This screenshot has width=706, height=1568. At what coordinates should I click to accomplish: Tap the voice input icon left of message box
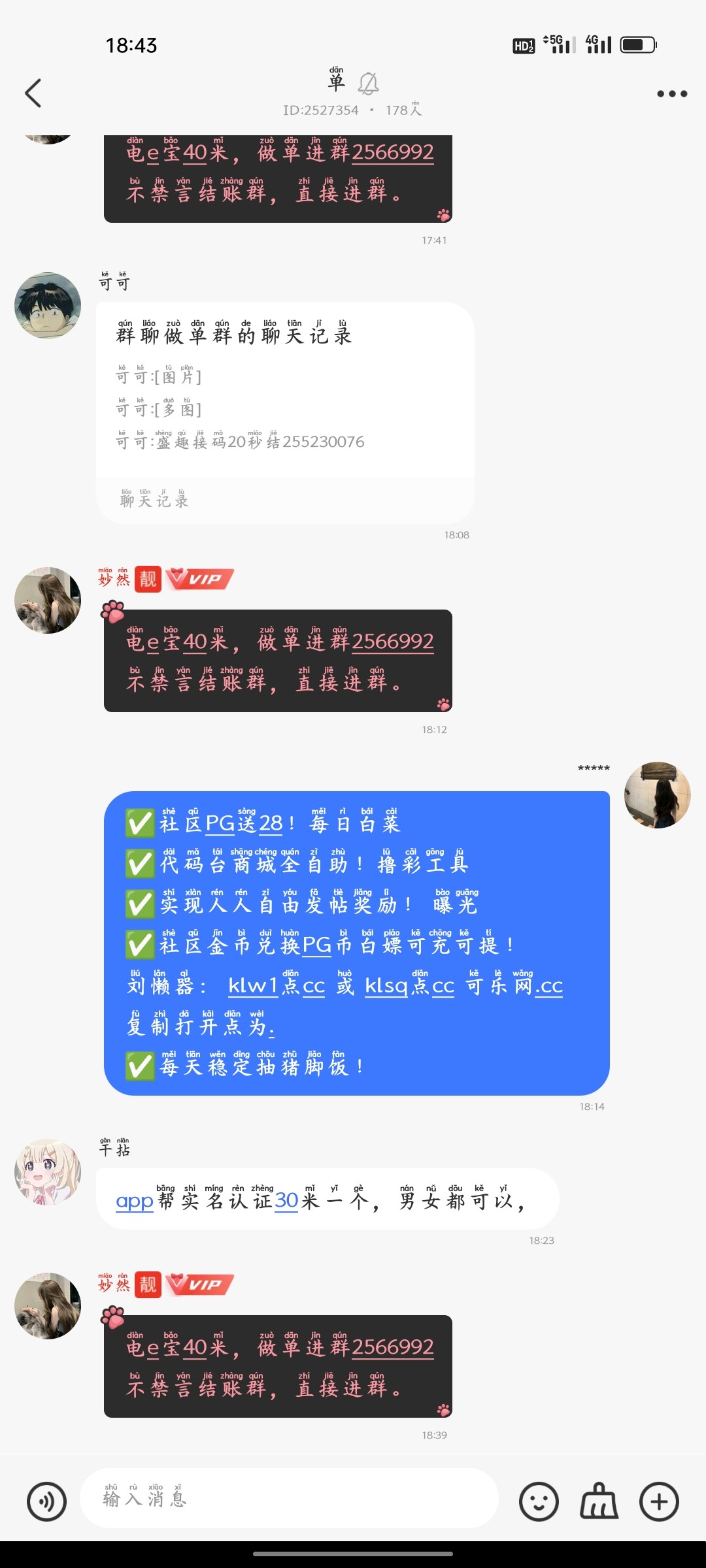point(47,1500)
